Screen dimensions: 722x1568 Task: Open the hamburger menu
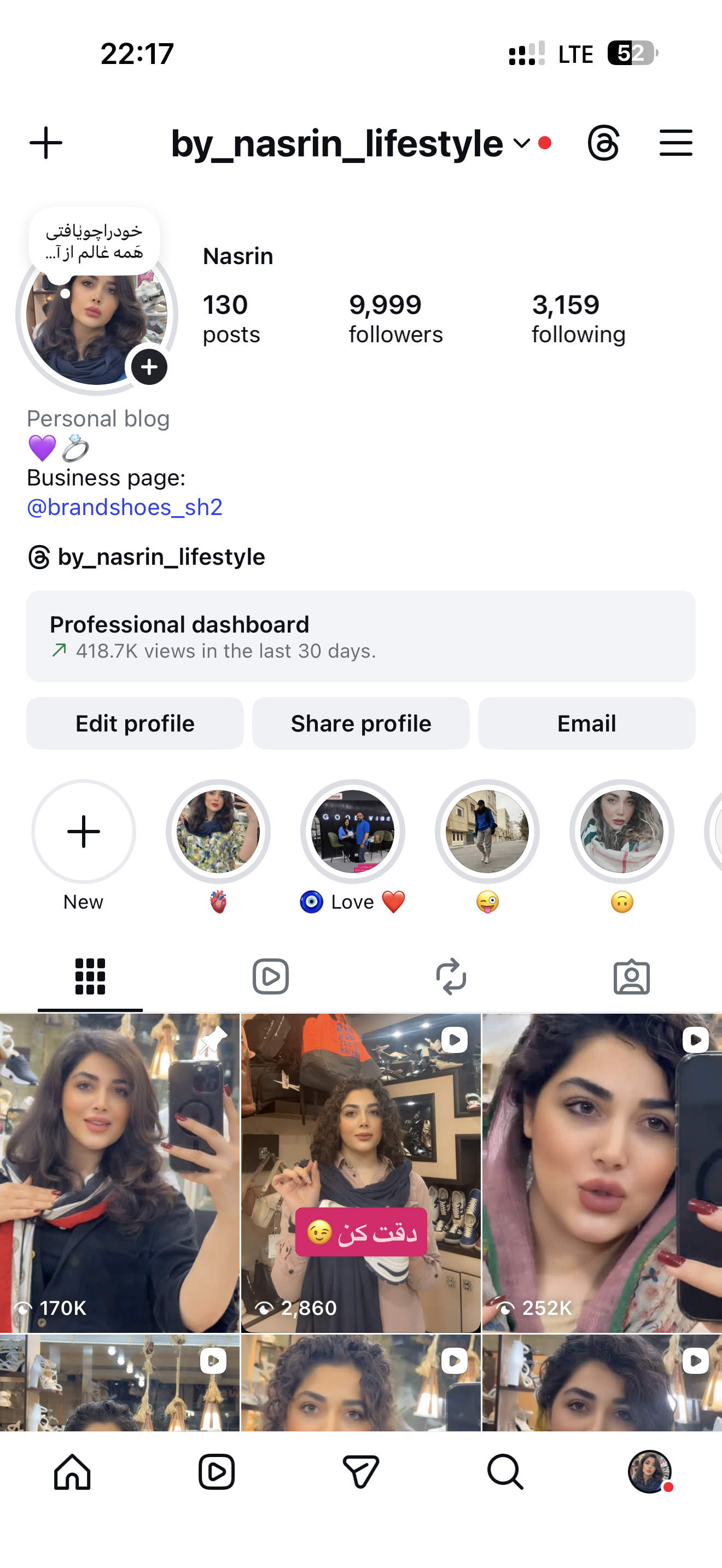pyautogui.click(x=676, y=143)
